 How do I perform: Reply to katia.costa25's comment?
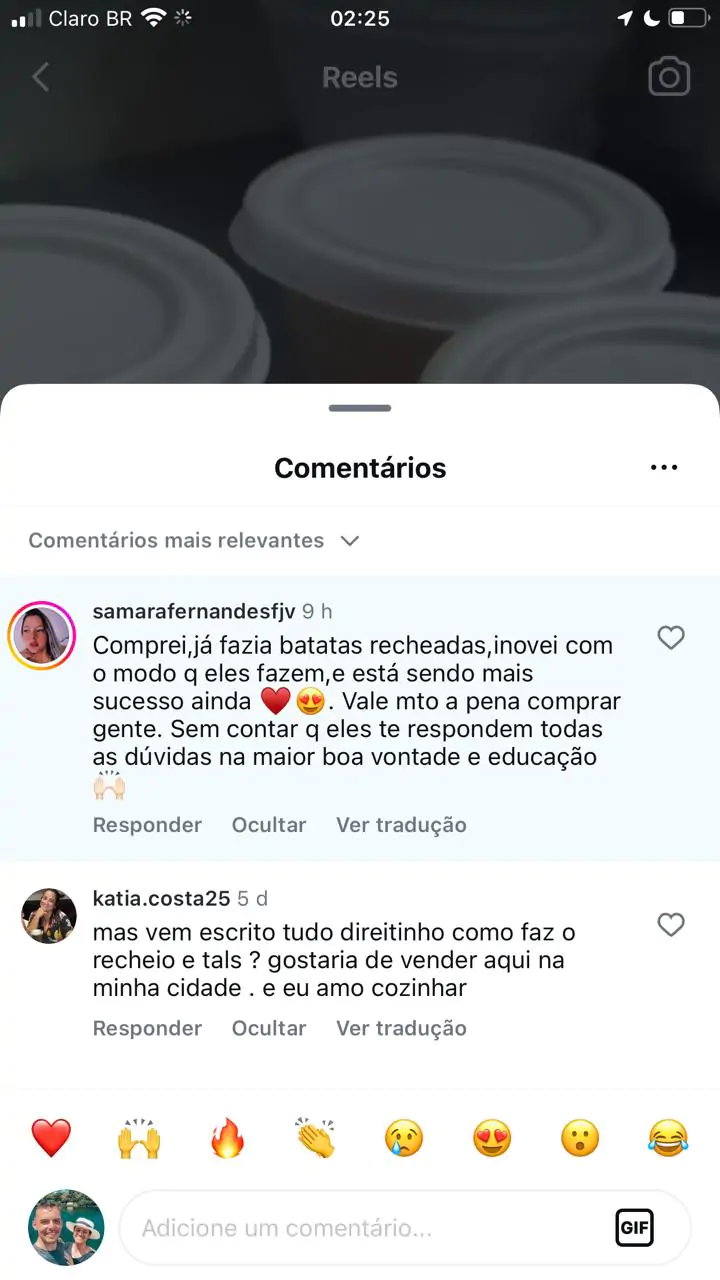[x=147, y=1028]
